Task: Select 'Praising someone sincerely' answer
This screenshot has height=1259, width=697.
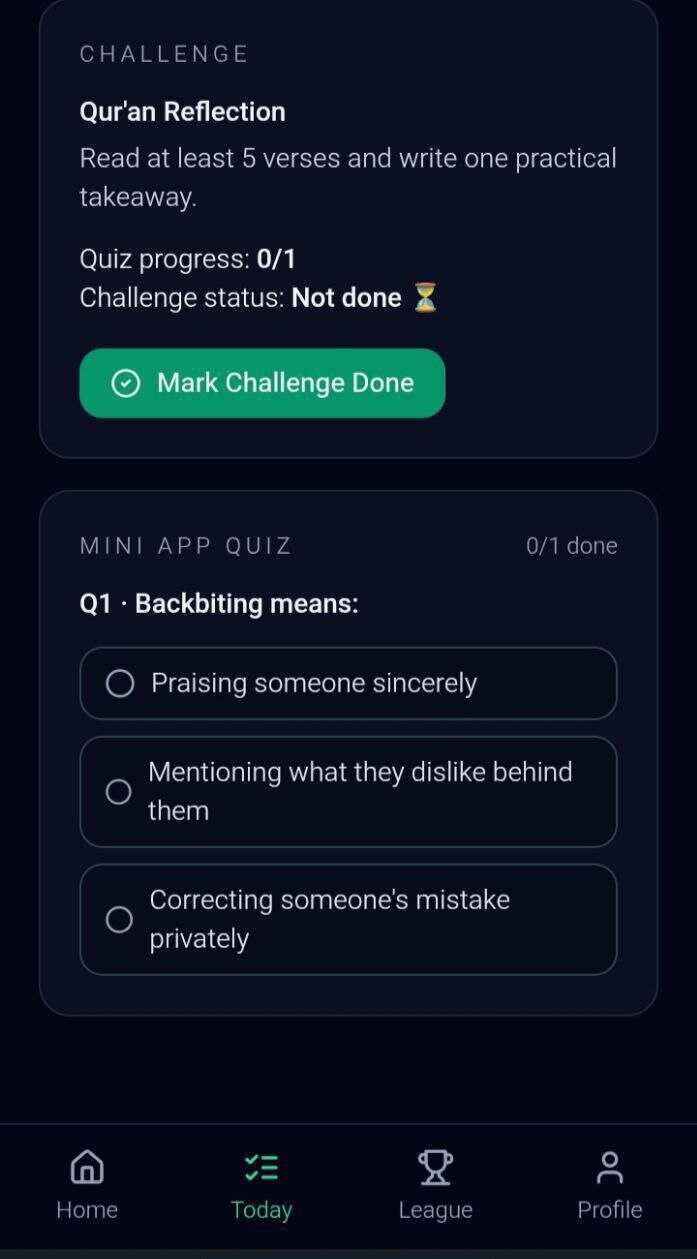Action: coord(348,683)
